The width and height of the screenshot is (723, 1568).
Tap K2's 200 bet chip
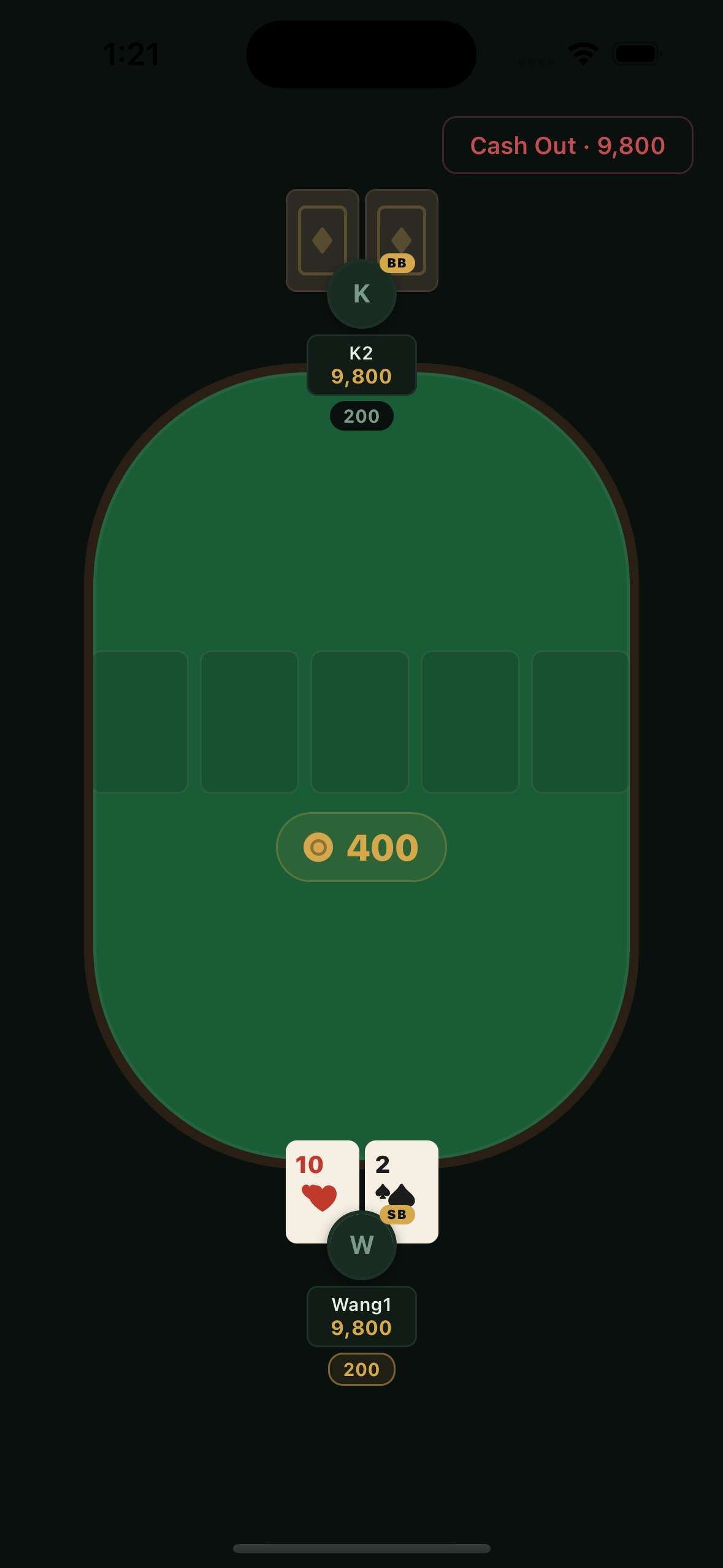[x=361, y=416]
